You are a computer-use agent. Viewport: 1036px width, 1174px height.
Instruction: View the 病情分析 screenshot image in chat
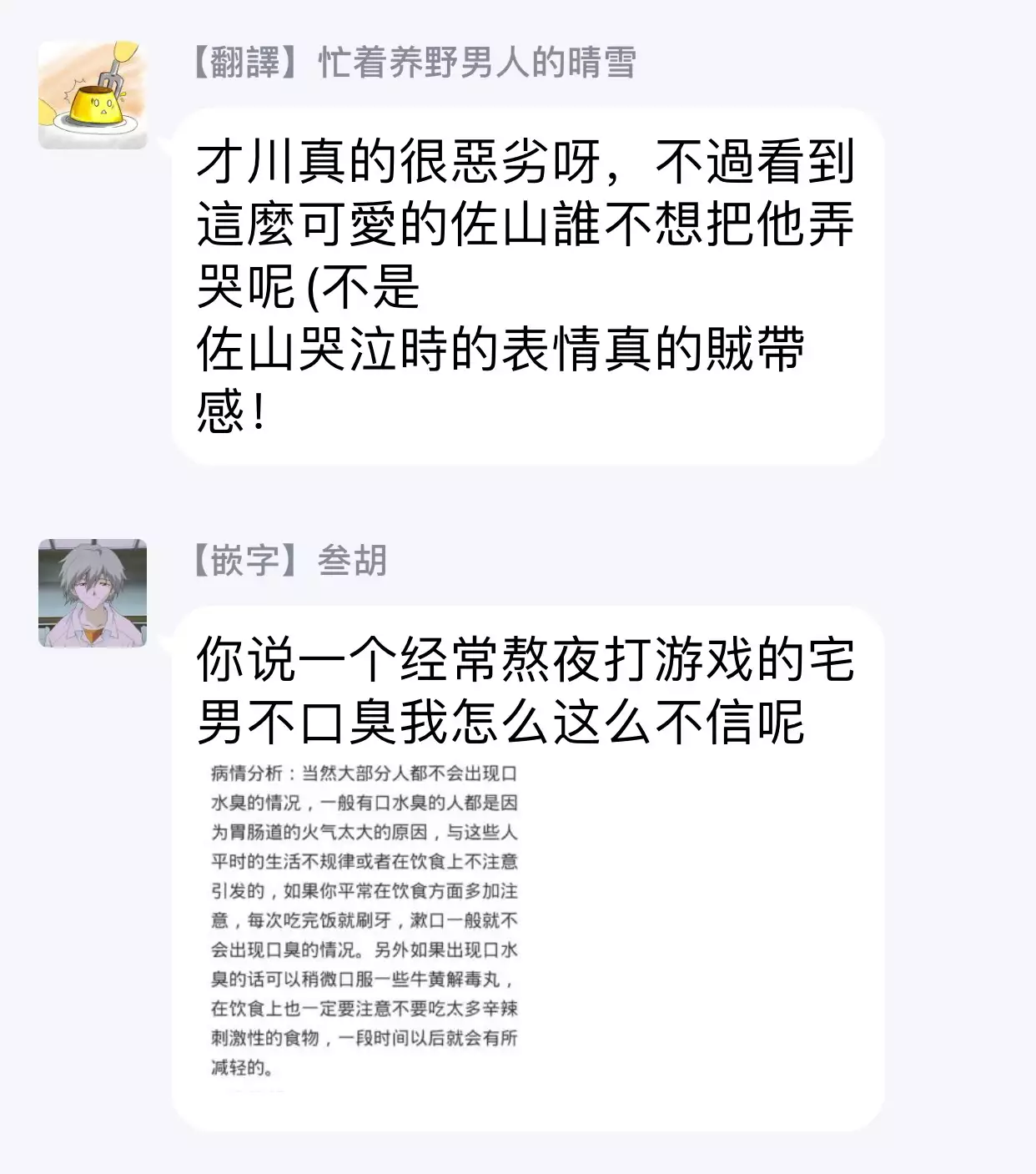pos(364,920)
